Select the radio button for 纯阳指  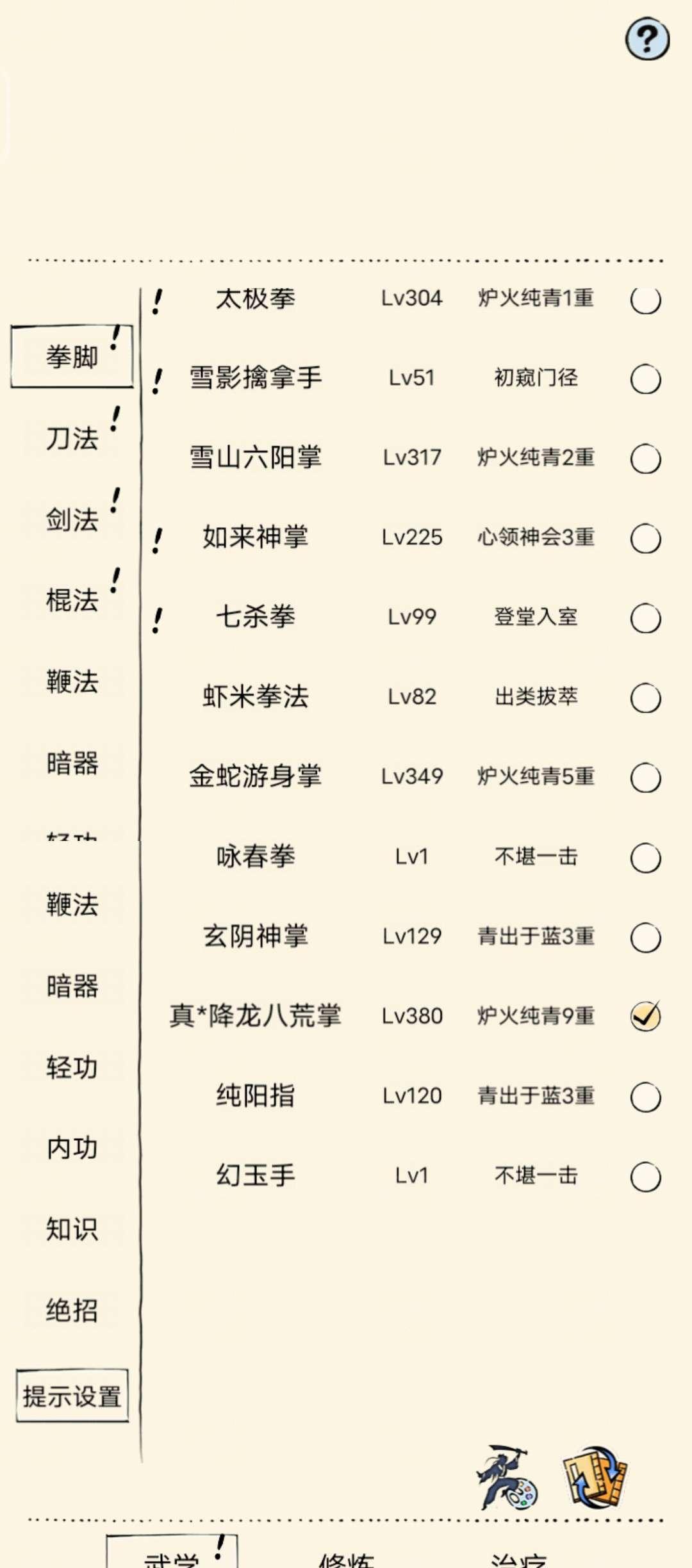click(645, 1097)
